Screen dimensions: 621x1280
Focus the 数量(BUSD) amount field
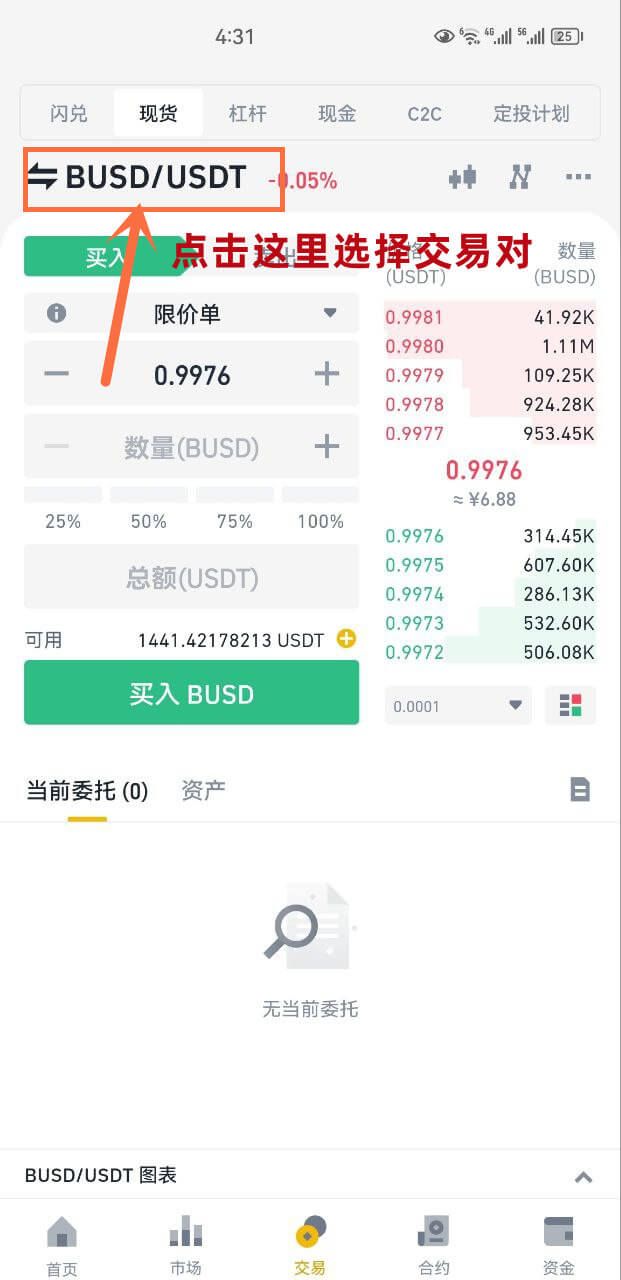coord(191,447)
